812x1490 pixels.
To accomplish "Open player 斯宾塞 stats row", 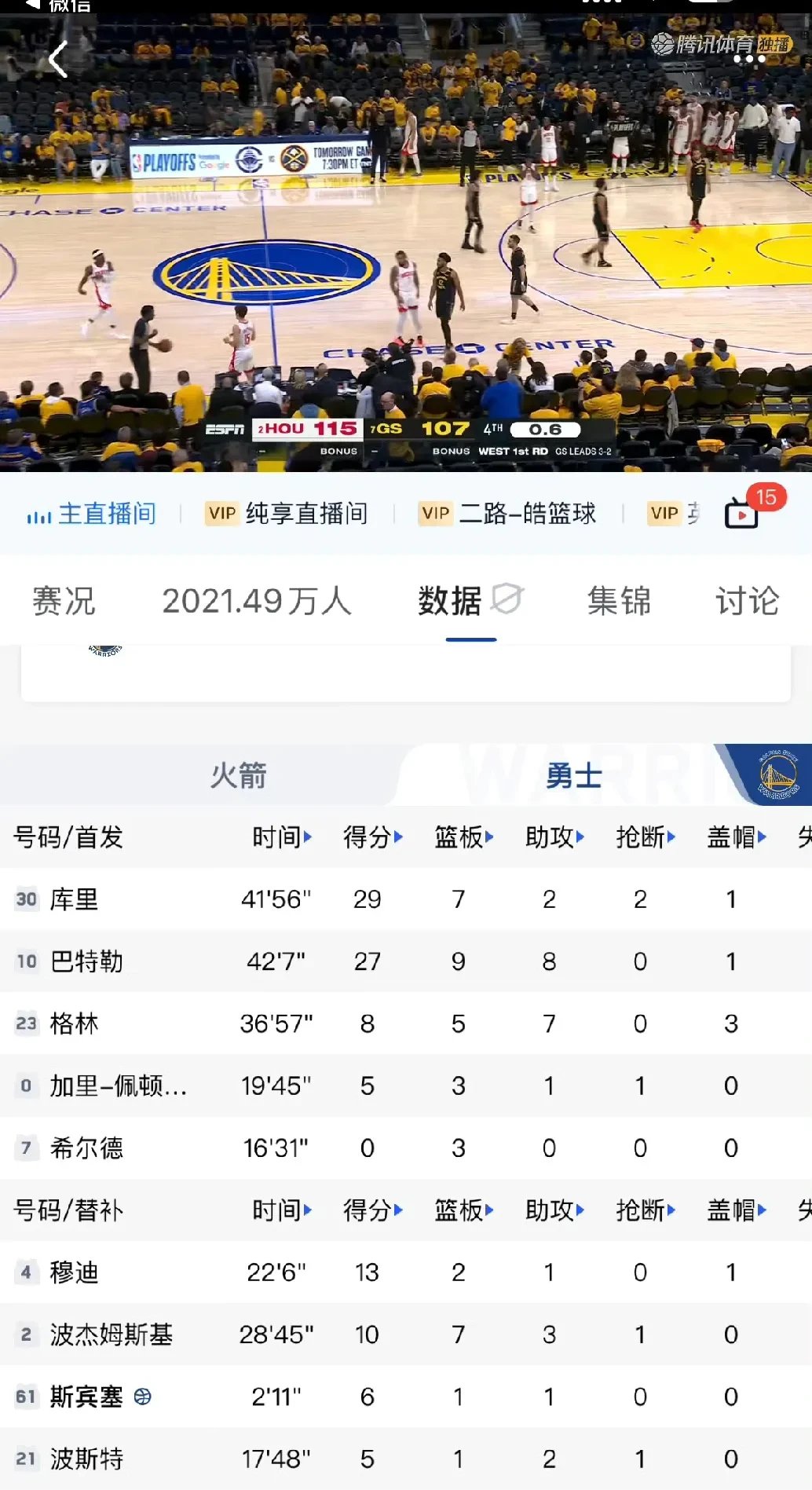I will [86, 1397].
